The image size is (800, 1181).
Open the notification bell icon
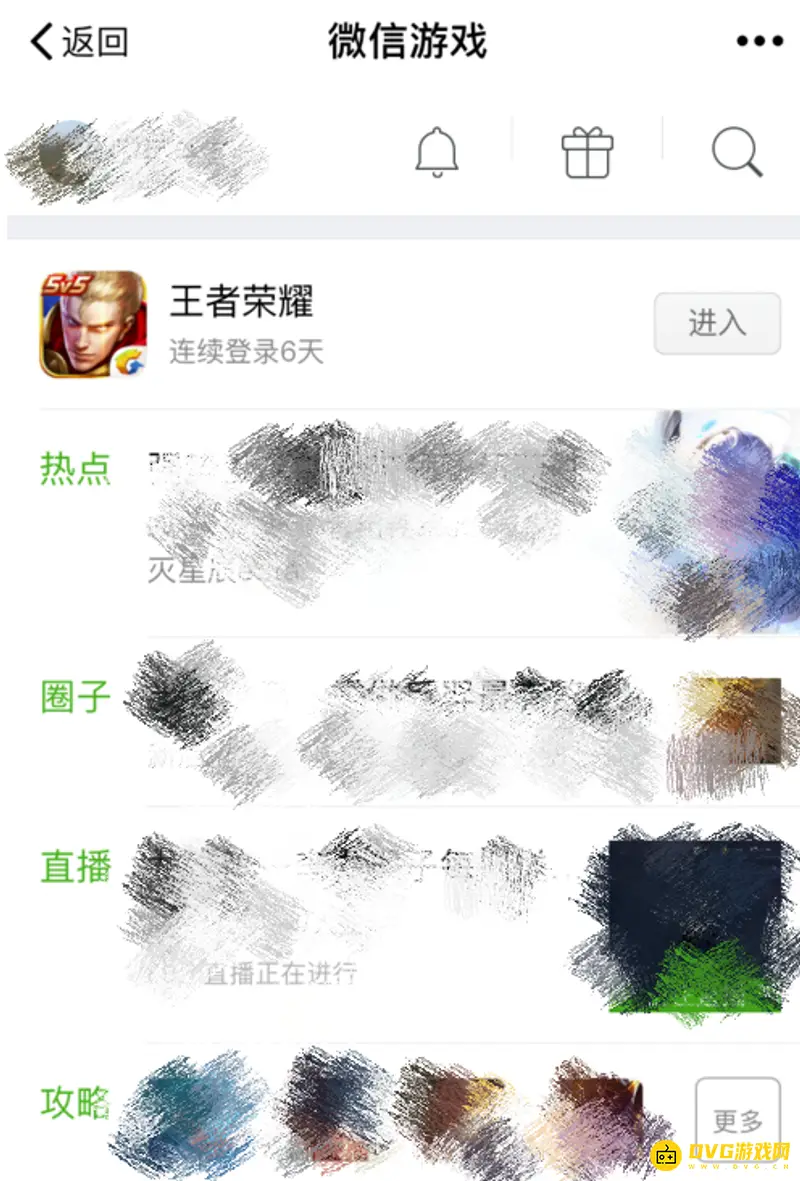[x=438, y=152]
